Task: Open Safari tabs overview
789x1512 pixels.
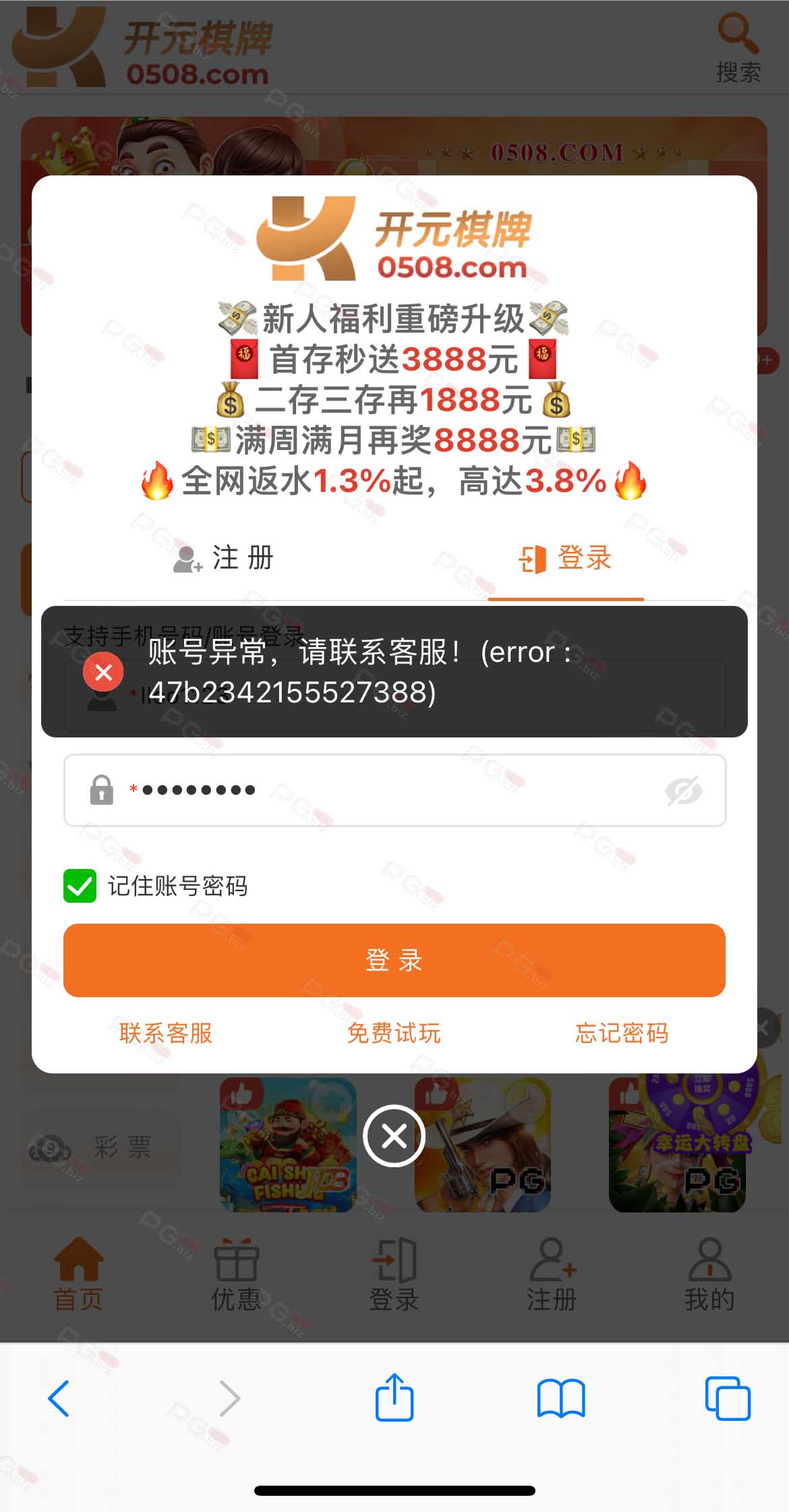Action: click(x=728, y=1399)
